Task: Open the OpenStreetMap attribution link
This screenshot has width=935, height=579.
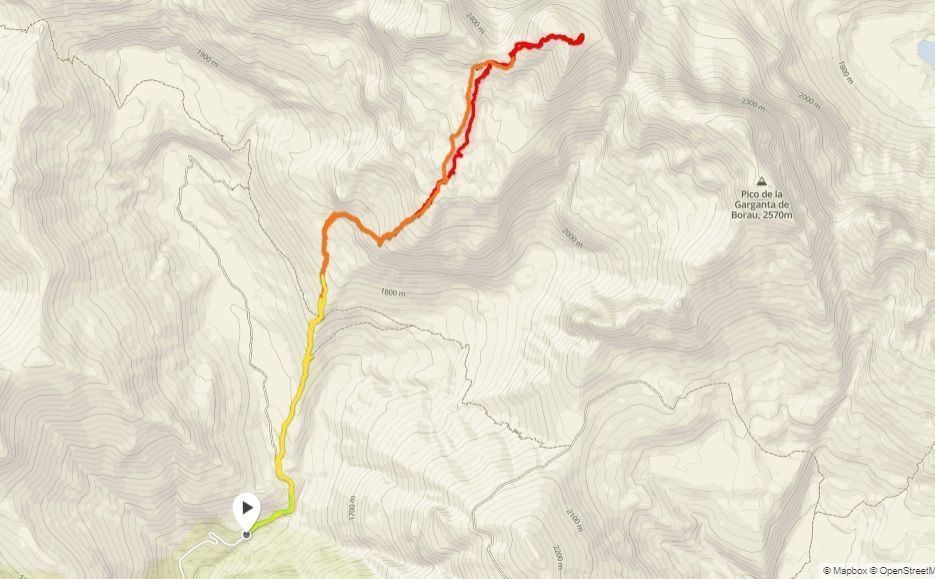Action: 903,571
